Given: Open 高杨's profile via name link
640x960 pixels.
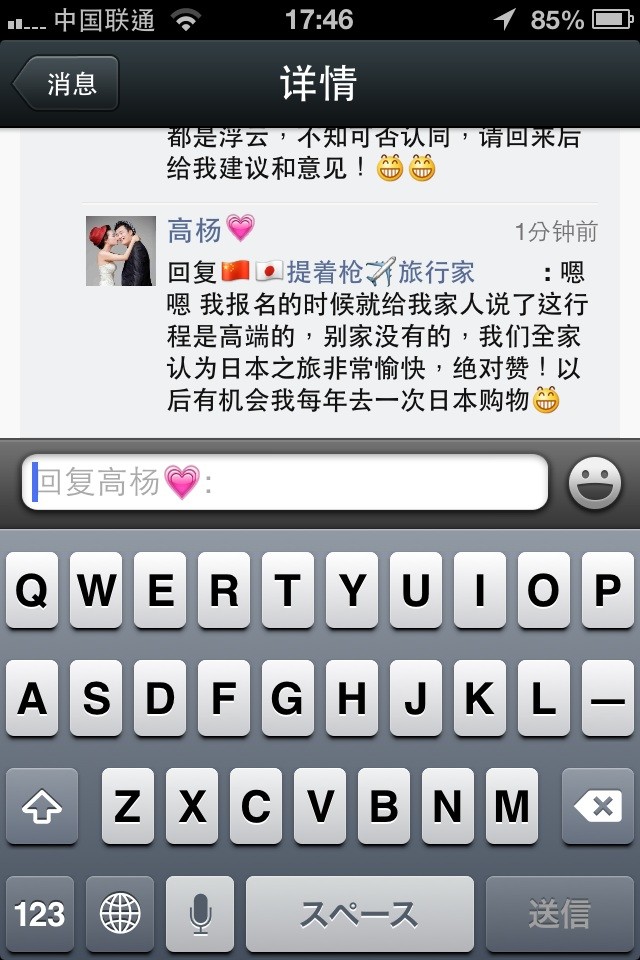Looking at the screenshot, I should click(x=195, y=231).
